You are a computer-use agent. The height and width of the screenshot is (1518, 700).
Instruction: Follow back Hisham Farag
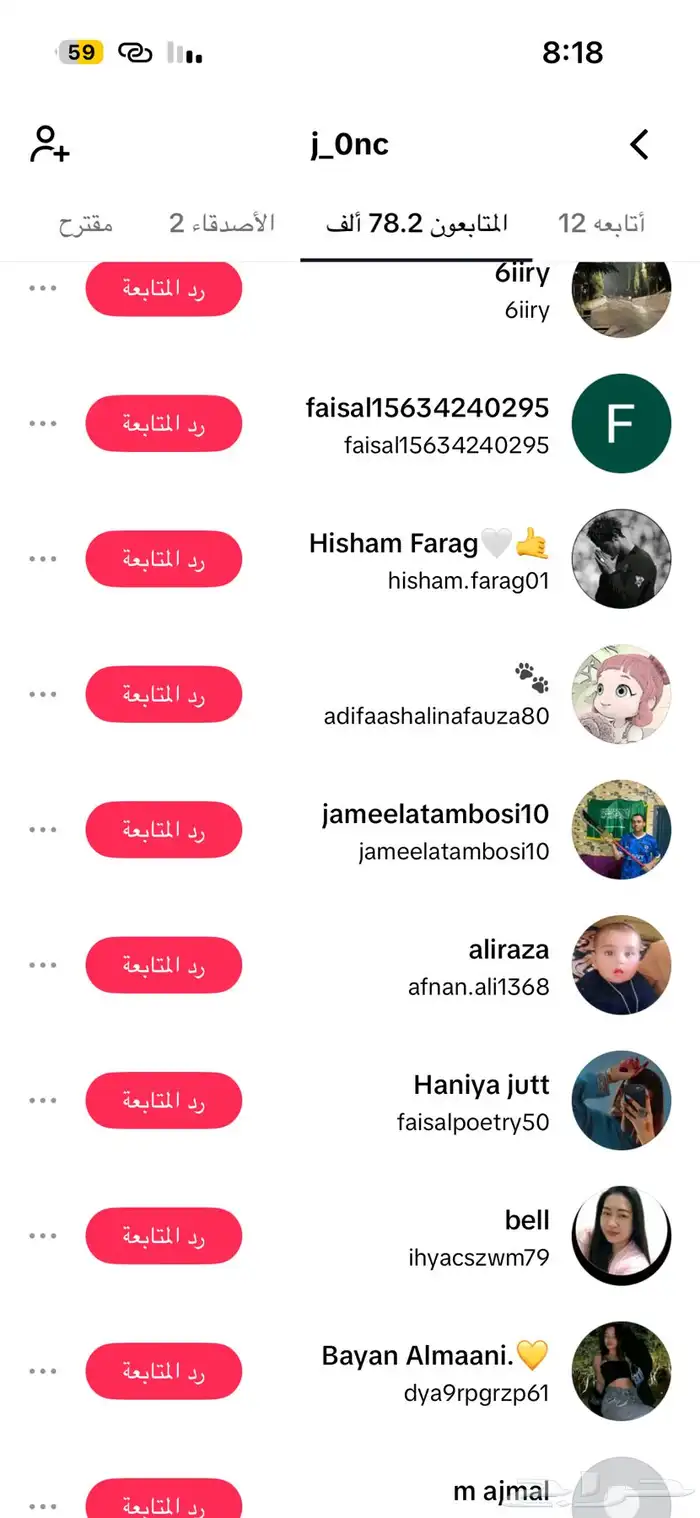pyautogui.click(x=163, y=559)
